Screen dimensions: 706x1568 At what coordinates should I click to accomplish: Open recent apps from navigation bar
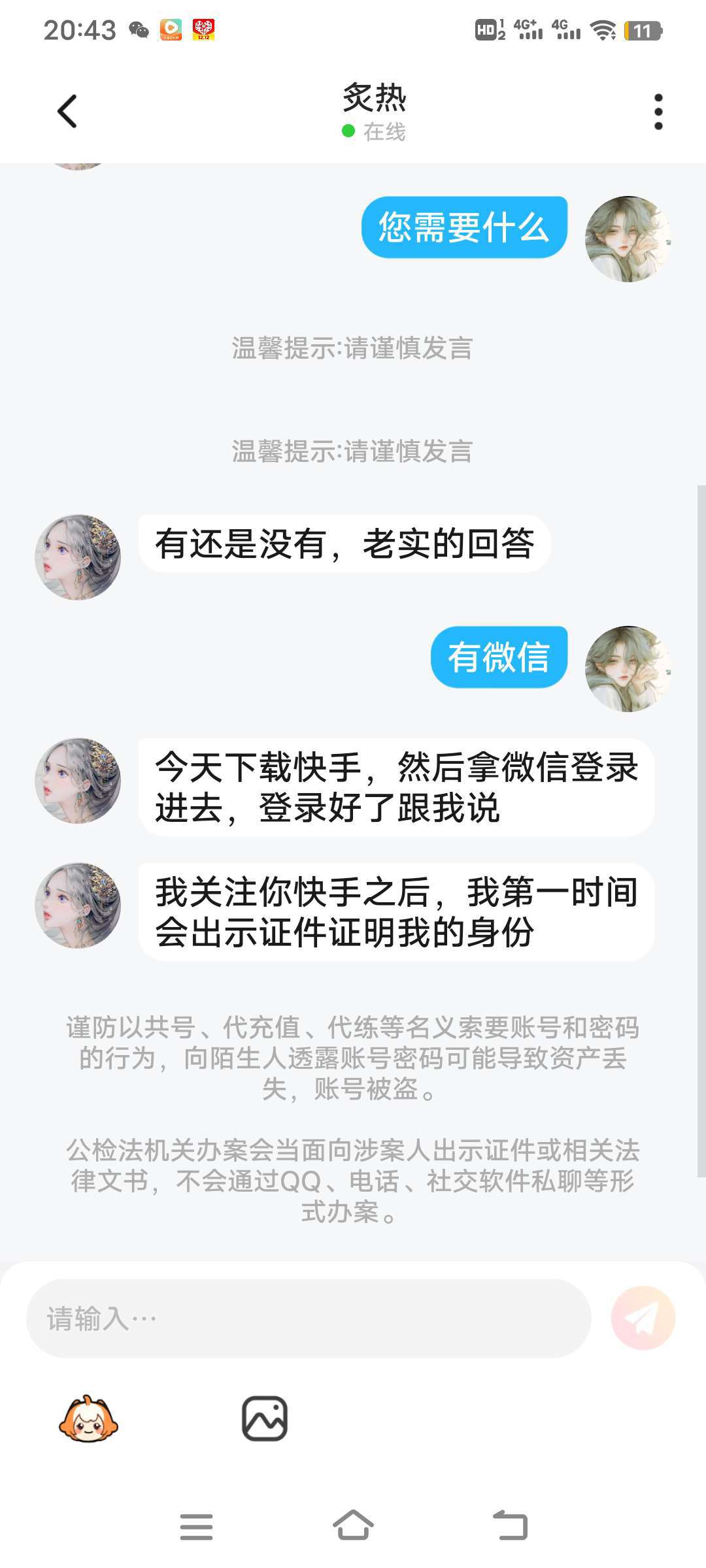point(196,1526)
